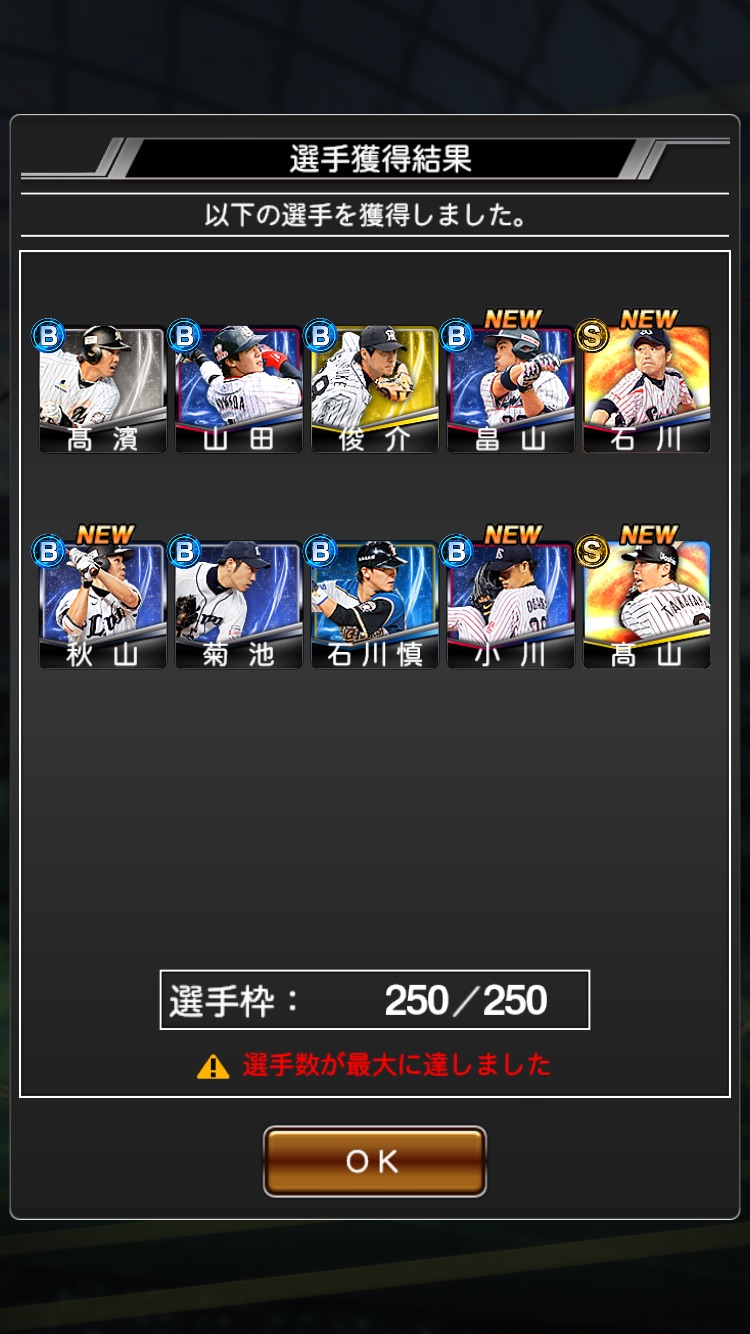Confirm the results with the OK button
Image resolution: width=750 pixels, height=1334 pixels.
[374, 1161]
